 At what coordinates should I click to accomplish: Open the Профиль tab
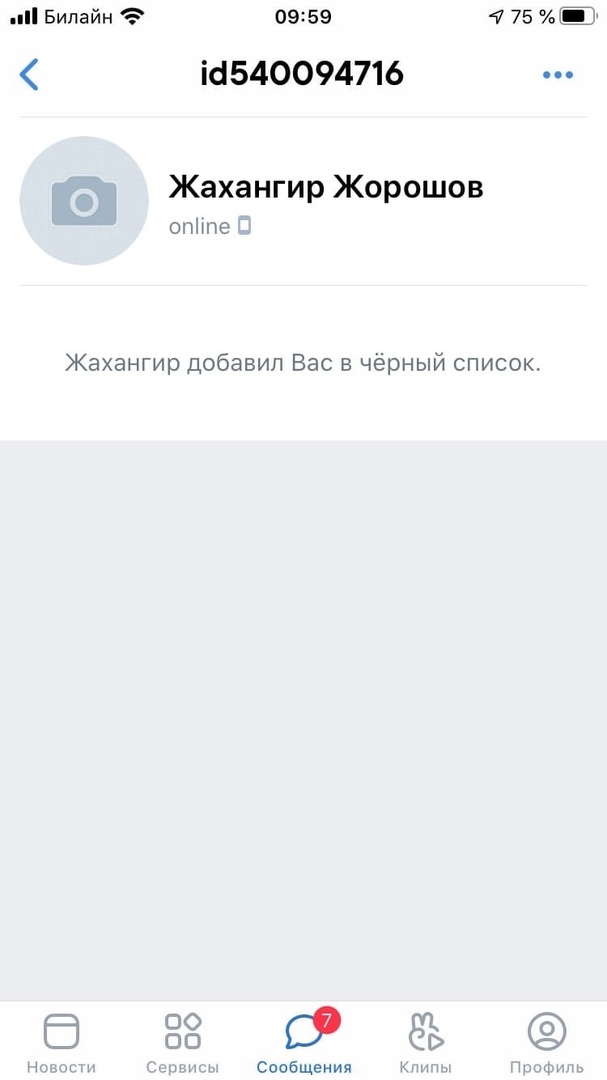click(x=546, y=1041)
